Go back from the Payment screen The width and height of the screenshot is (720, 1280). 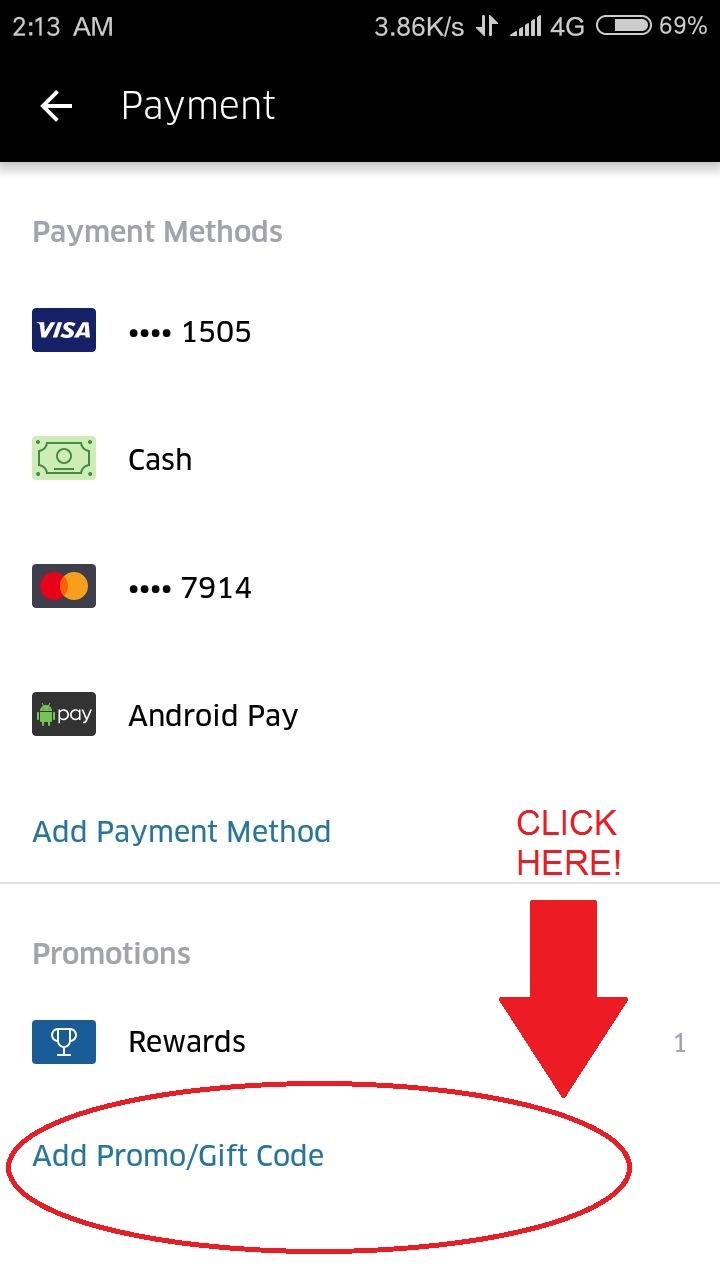click(x=57, y=106)
